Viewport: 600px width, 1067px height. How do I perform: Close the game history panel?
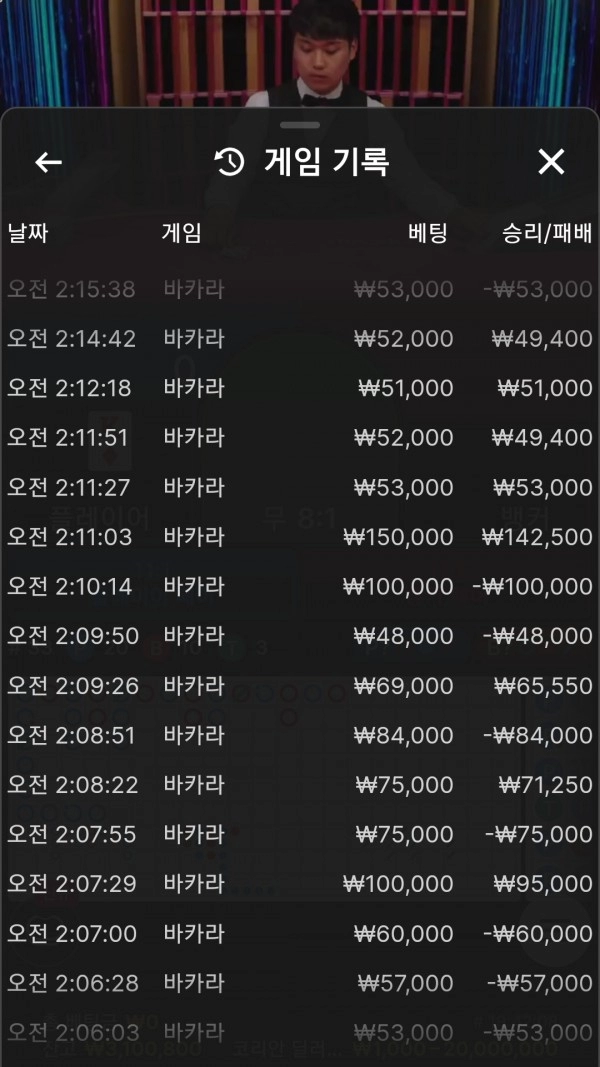[551, 162]
